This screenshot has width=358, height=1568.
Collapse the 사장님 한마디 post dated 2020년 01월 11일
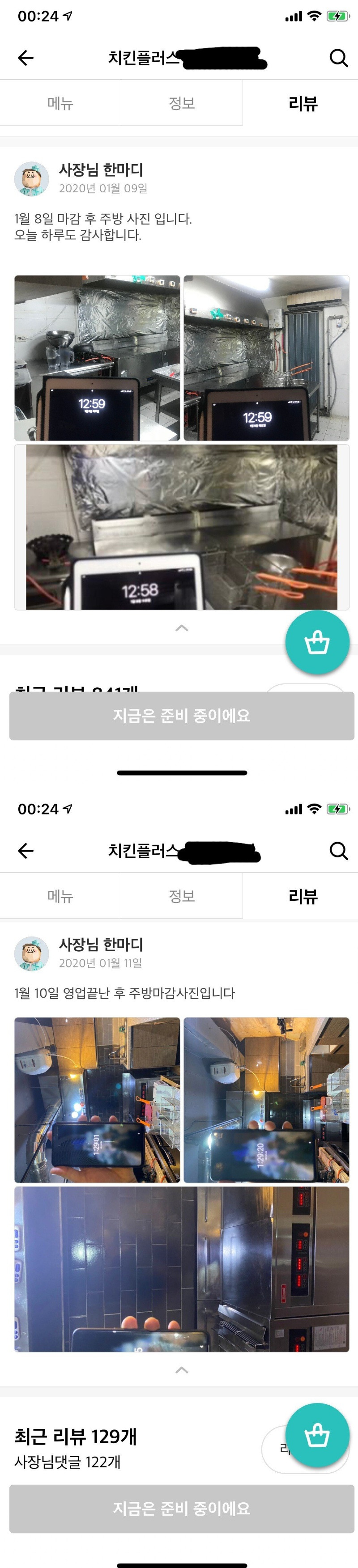coord(181,1369)
